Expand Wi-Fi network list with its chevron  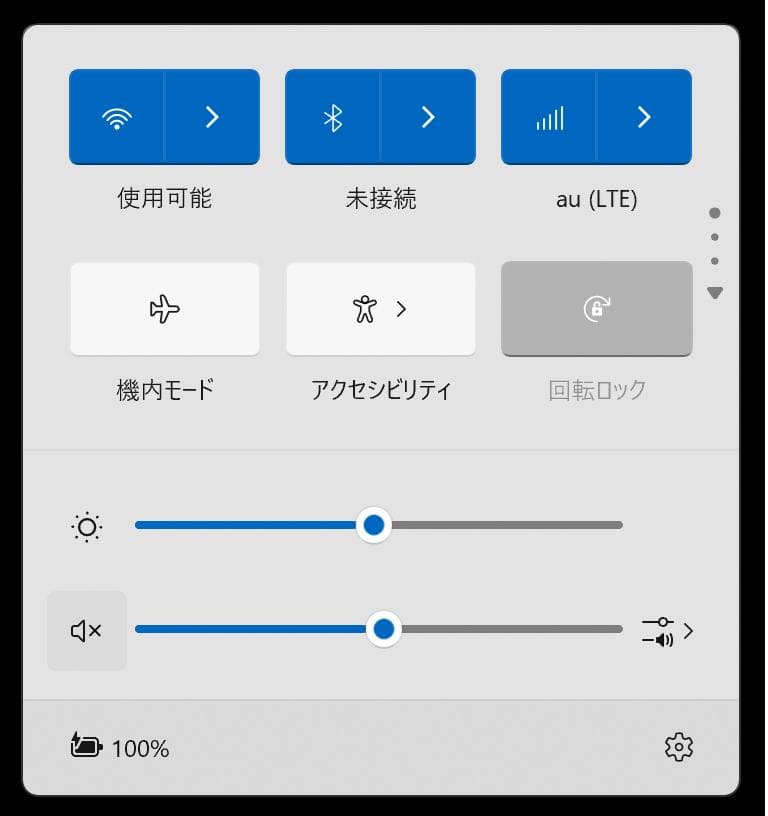(211, 117)
